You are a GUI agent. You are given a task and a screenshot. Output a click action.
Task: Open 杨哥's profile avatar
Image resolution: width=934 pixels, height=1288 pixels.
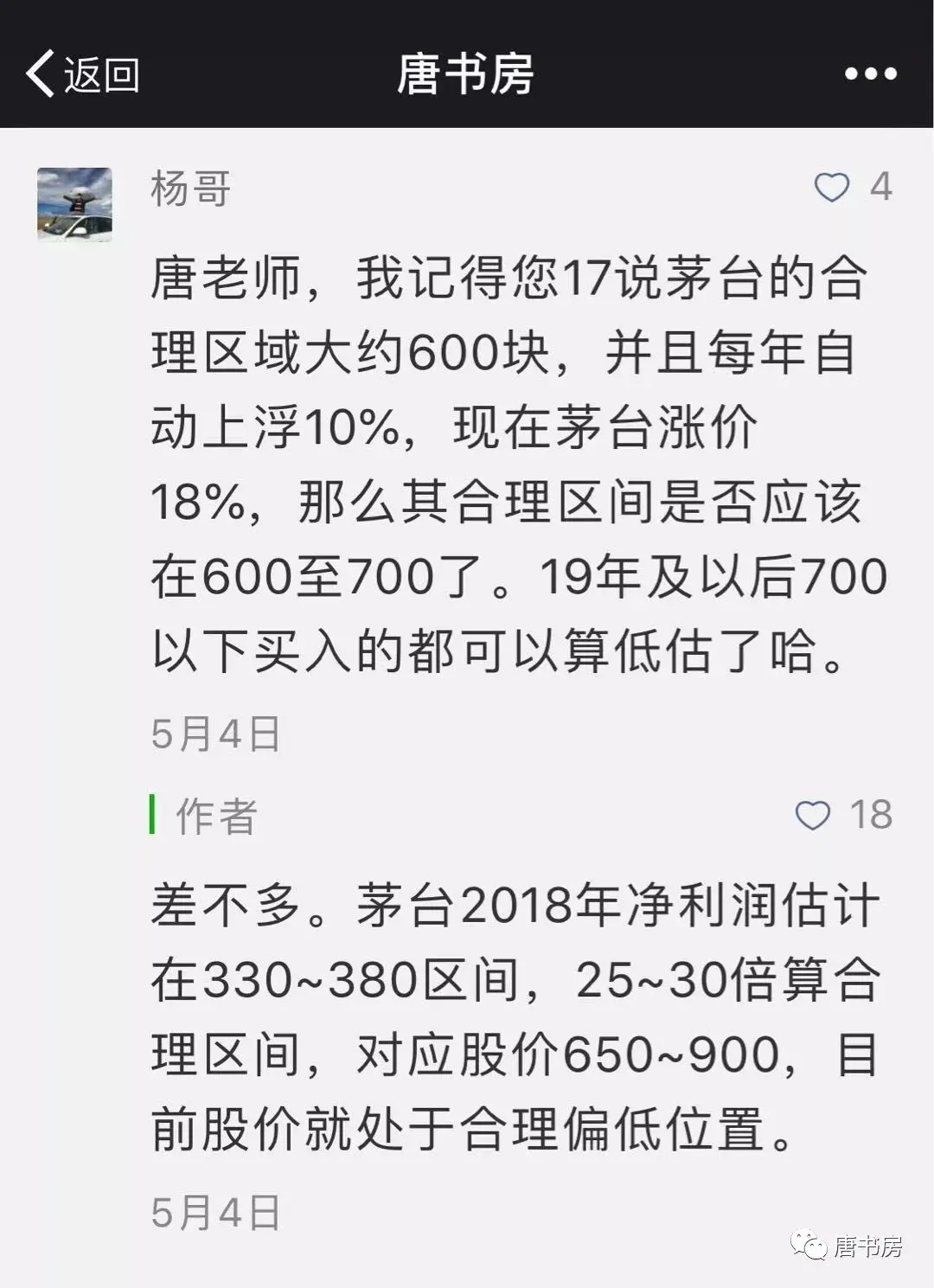(x=74, y=204)
